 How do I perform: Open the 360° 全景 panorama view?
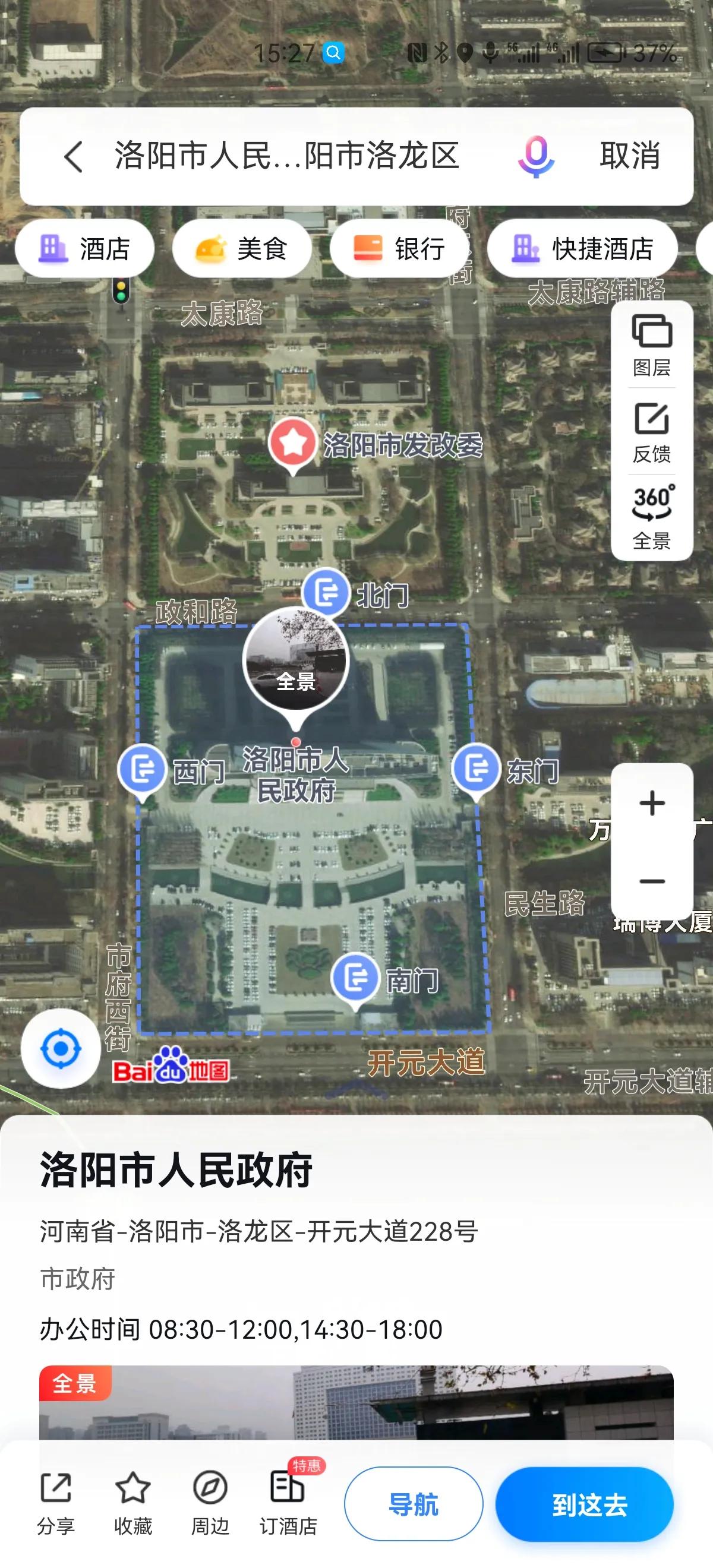(x=651, y=517)
